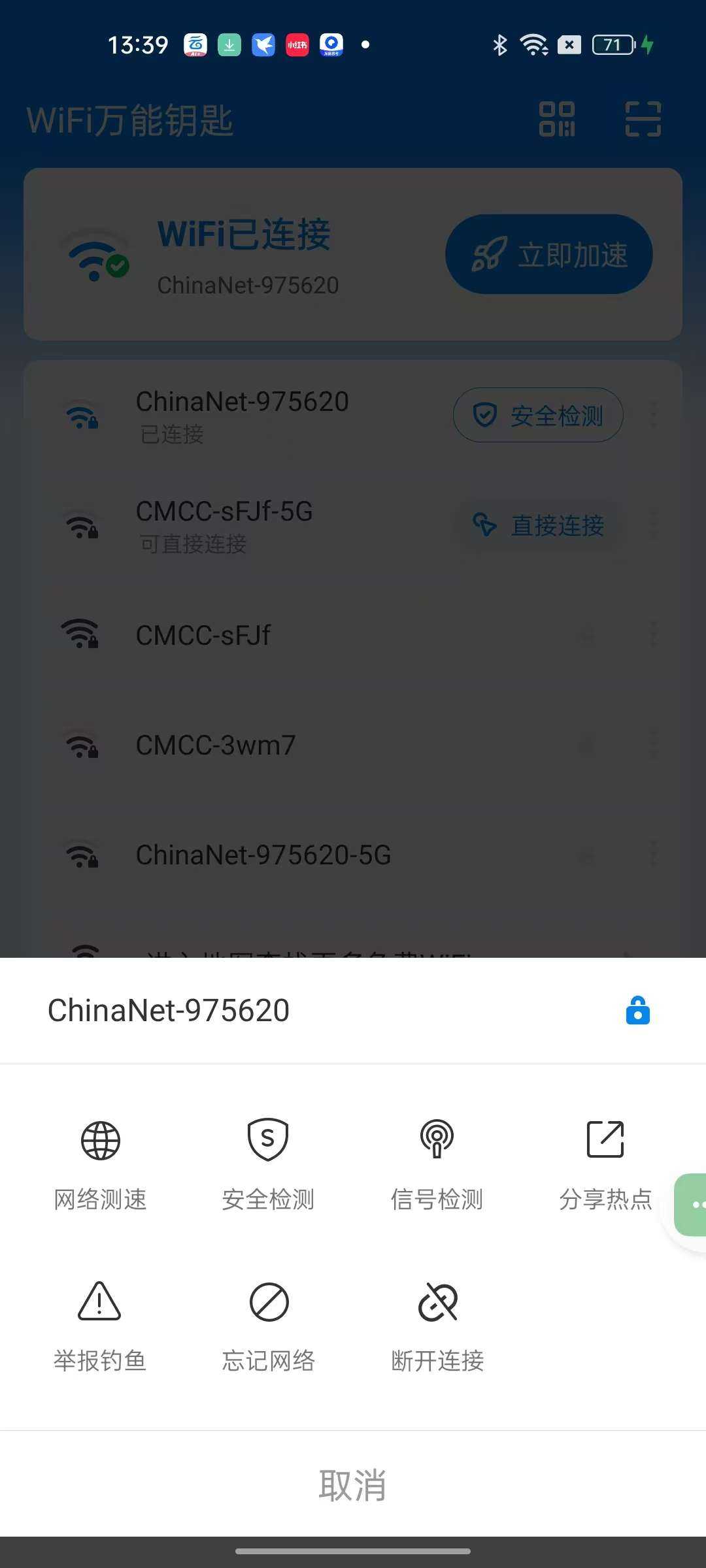This screenshot has width=706, height=1568.
Task: Select 分享热点 to share hotspot
Action: [x=605, y=1163]
